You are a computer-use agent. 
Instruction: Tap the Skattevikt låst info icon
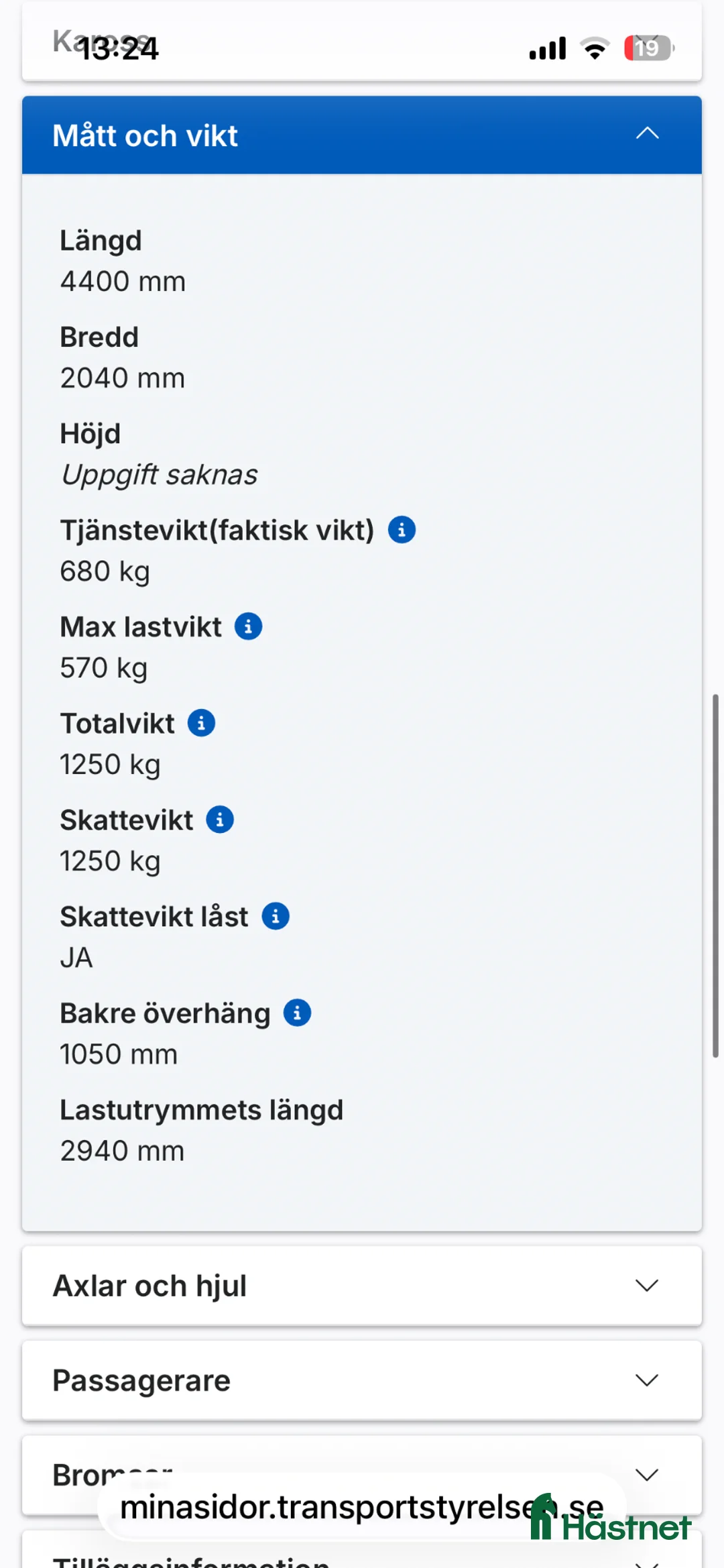(275, 915)
